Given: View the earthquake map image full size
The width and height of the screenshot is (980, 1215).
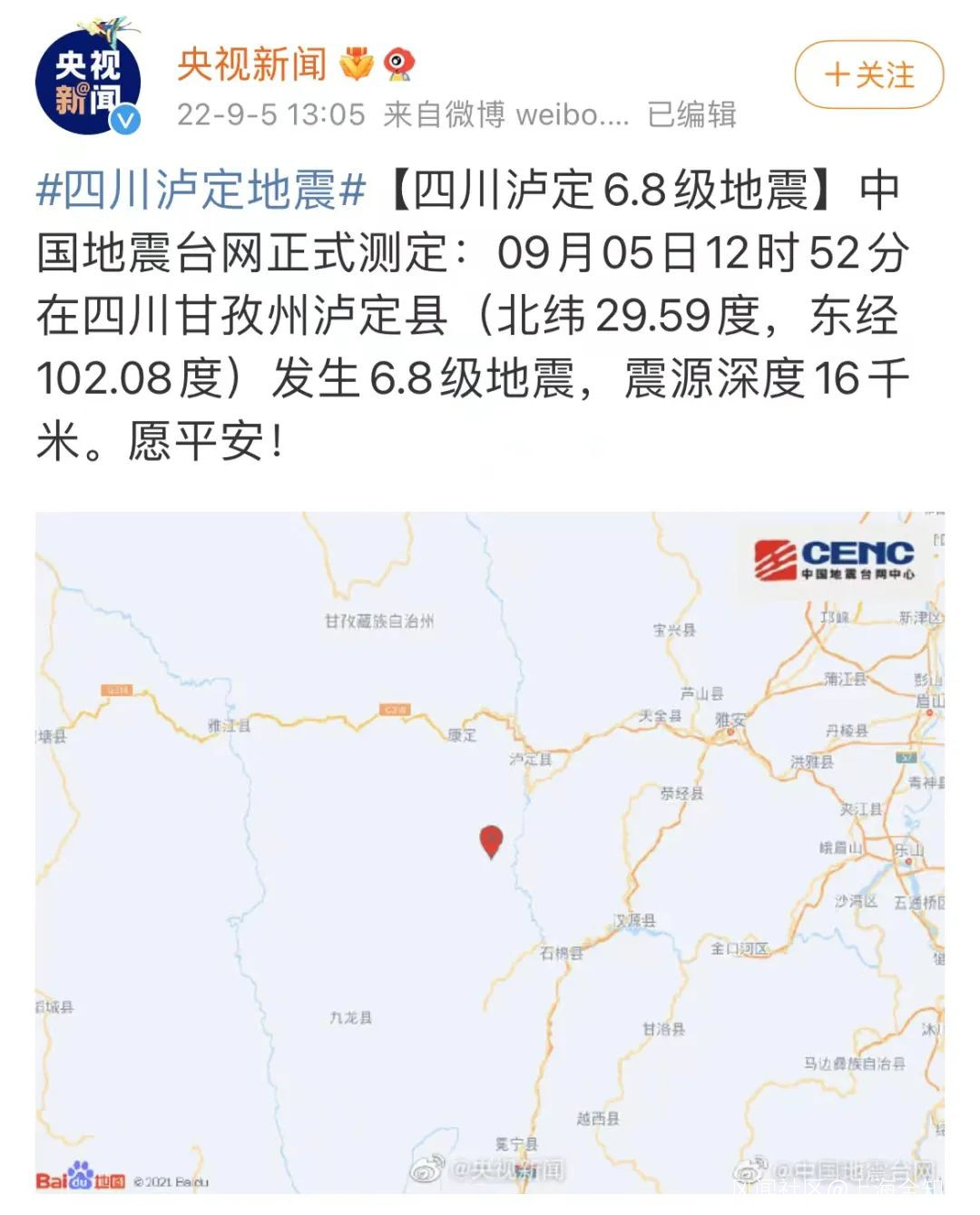Looking at the screenshot, I should point(490,853).
